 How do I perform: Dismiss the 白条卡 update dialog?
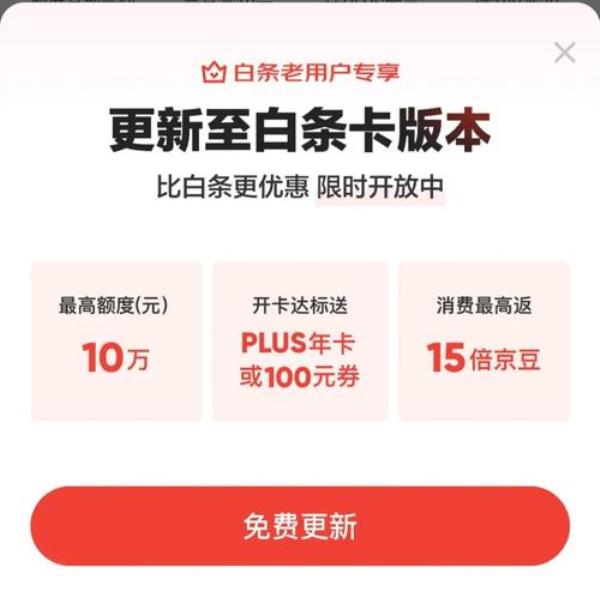(565, 53)
